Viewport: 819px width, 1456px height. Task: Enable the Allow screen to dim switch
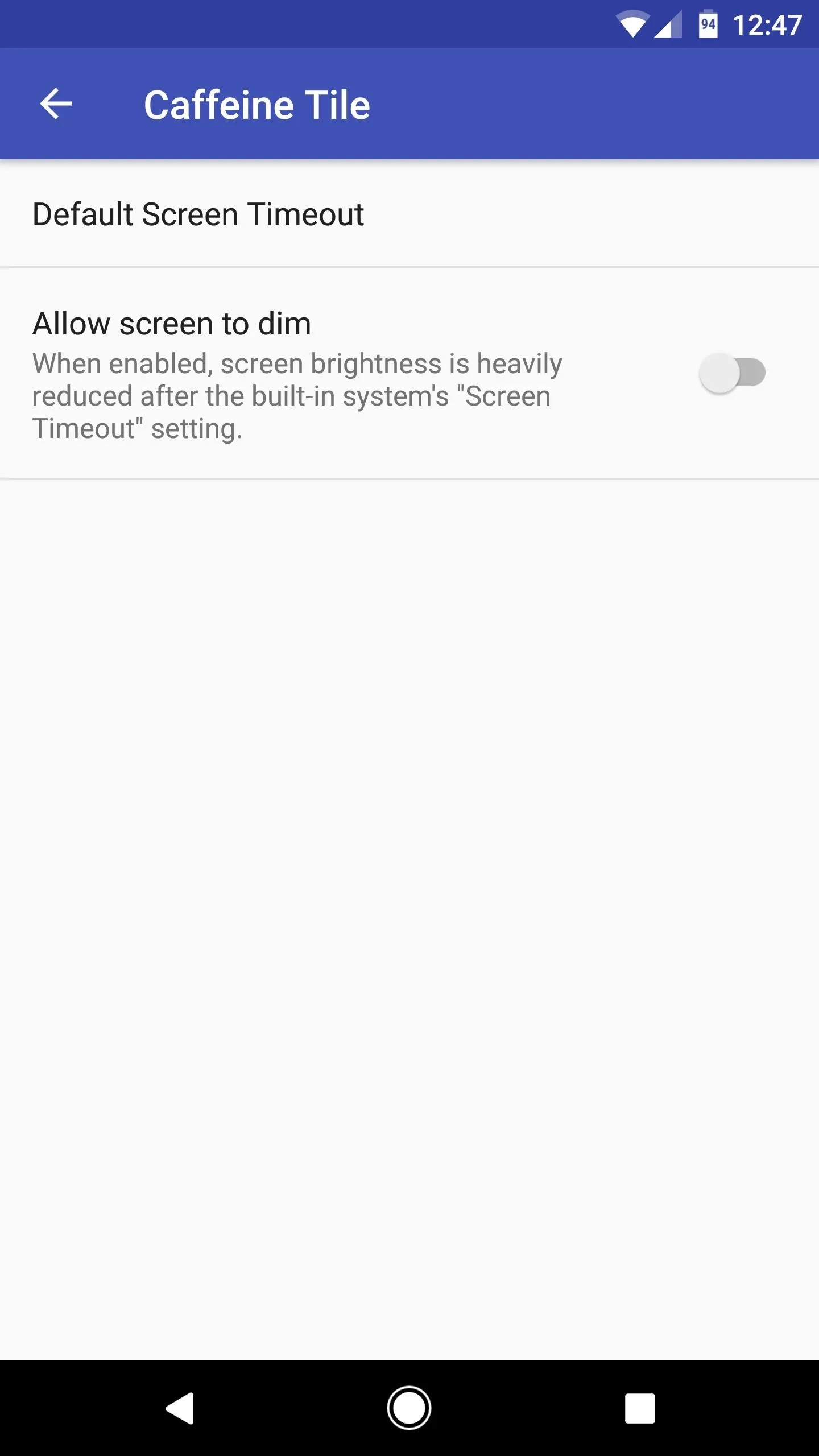[732, 373]
